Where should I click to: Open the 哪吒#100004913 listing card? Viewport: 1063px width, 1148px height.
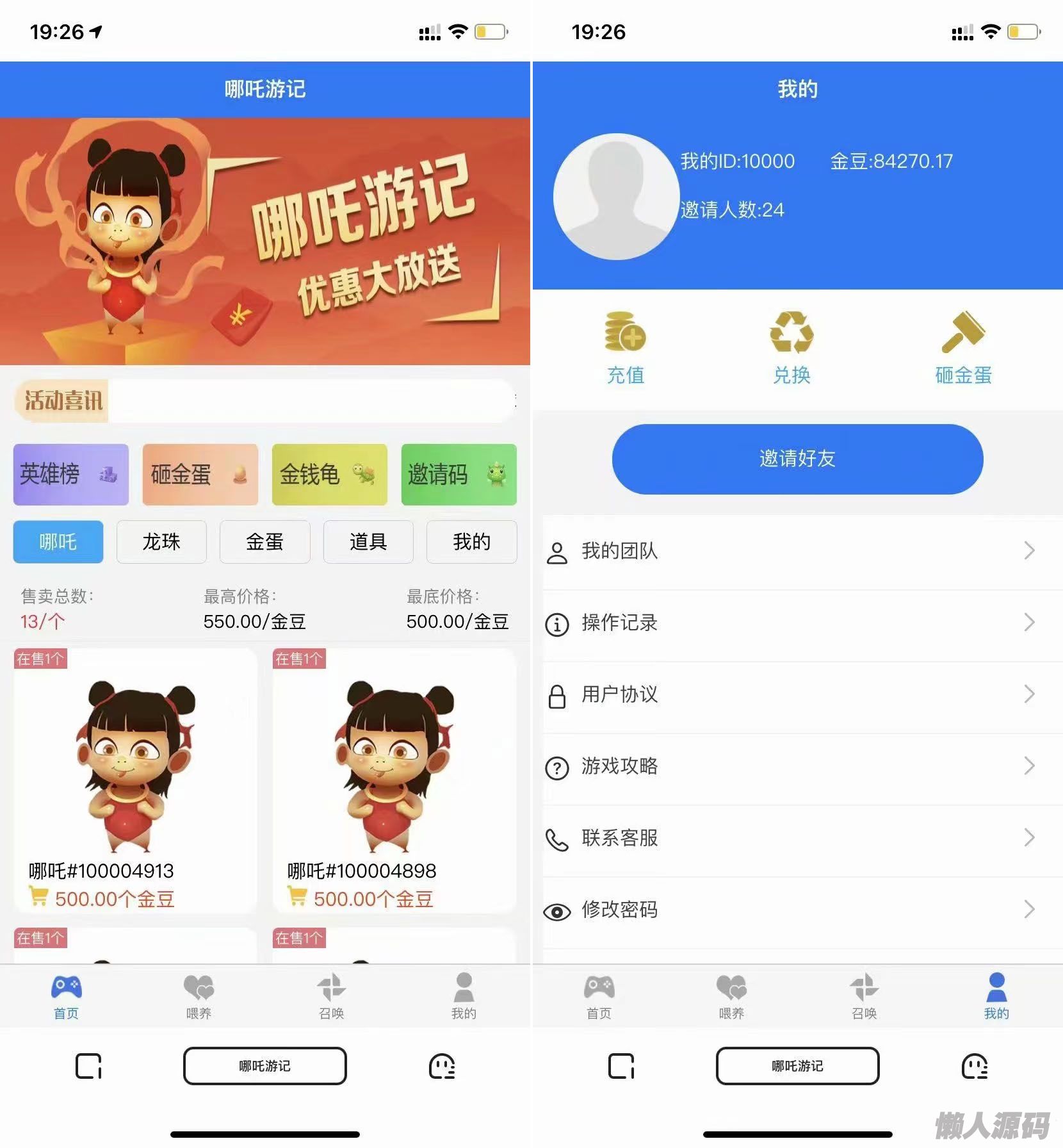(x=135, y=780)
